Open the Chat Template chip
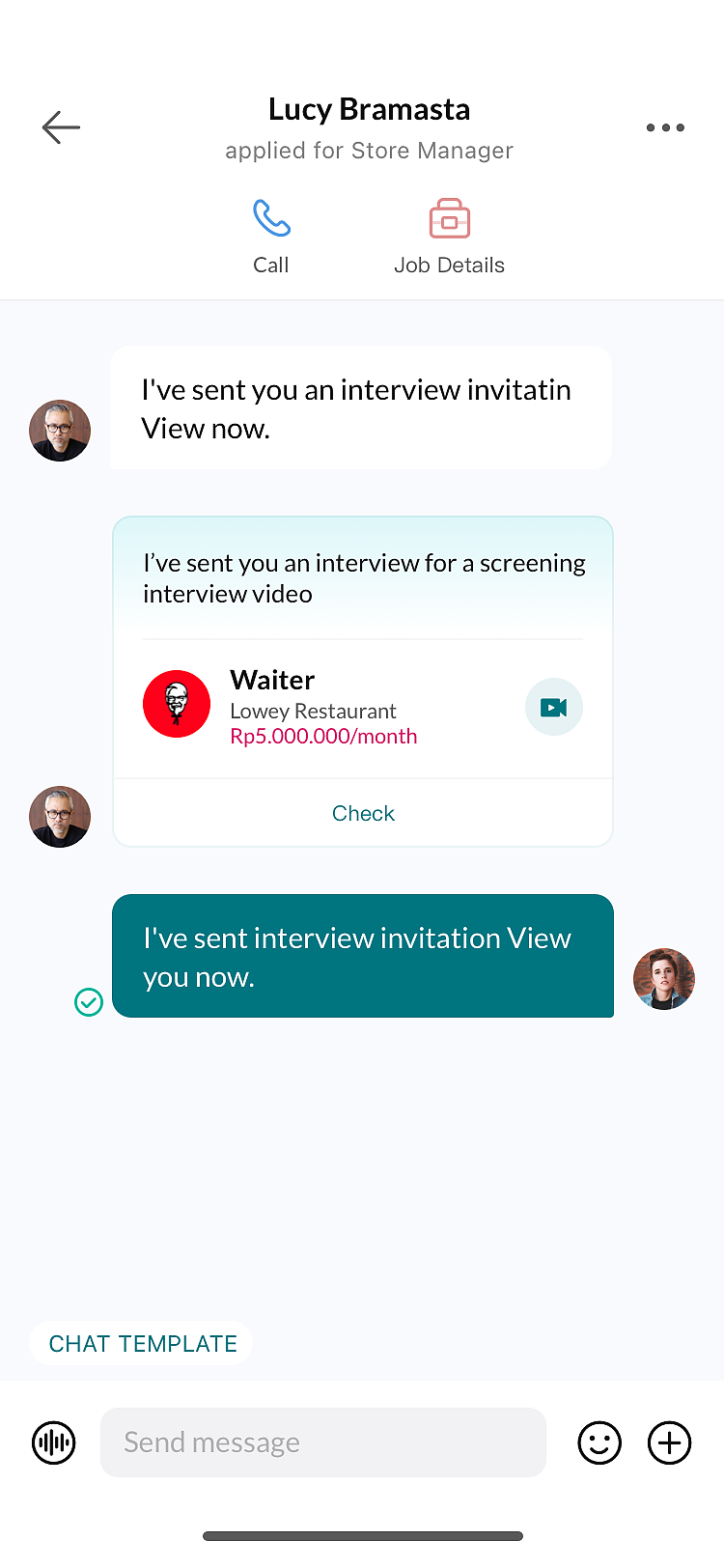This screenshot has height=1568, width=724. click(x=142, y=1343)
